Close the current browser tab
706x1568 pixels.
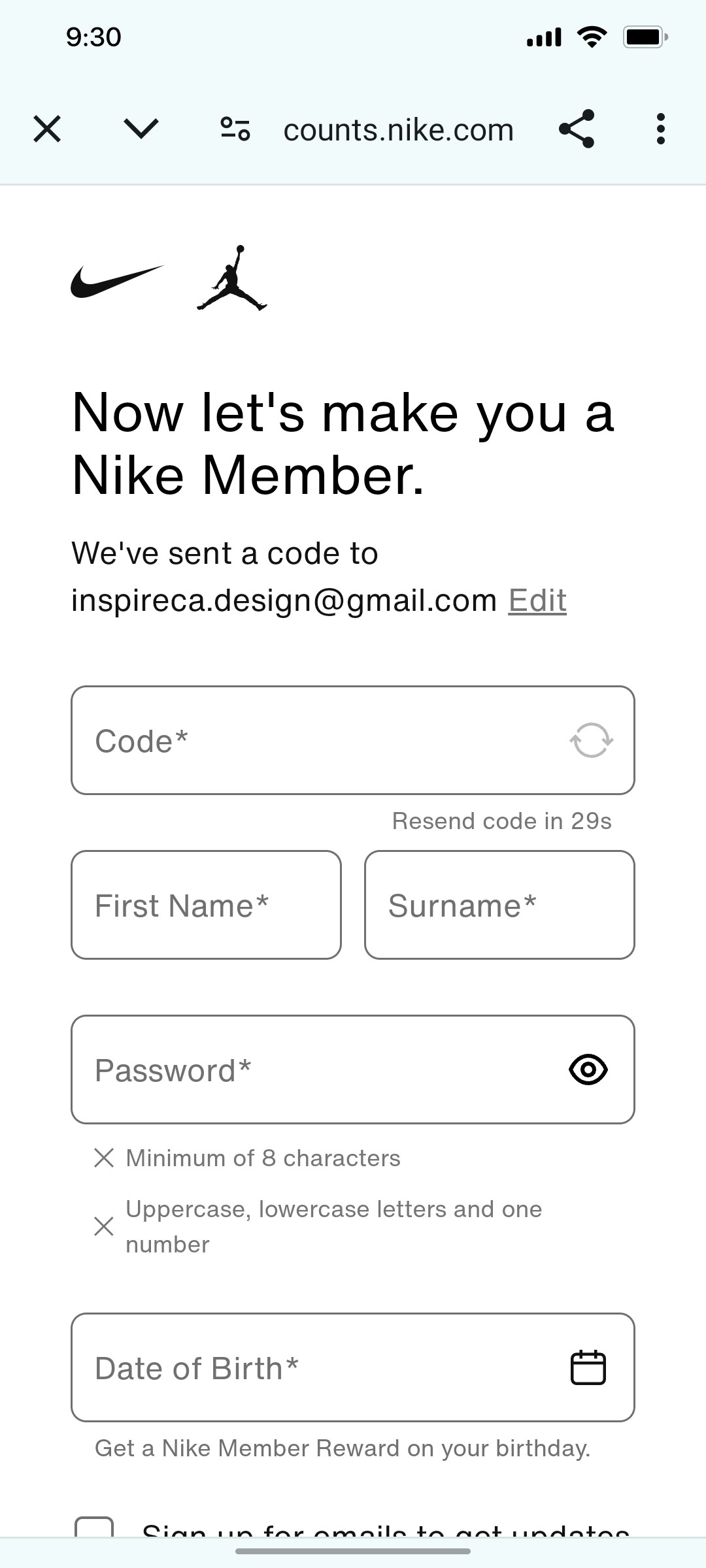[x=46, y=129]
